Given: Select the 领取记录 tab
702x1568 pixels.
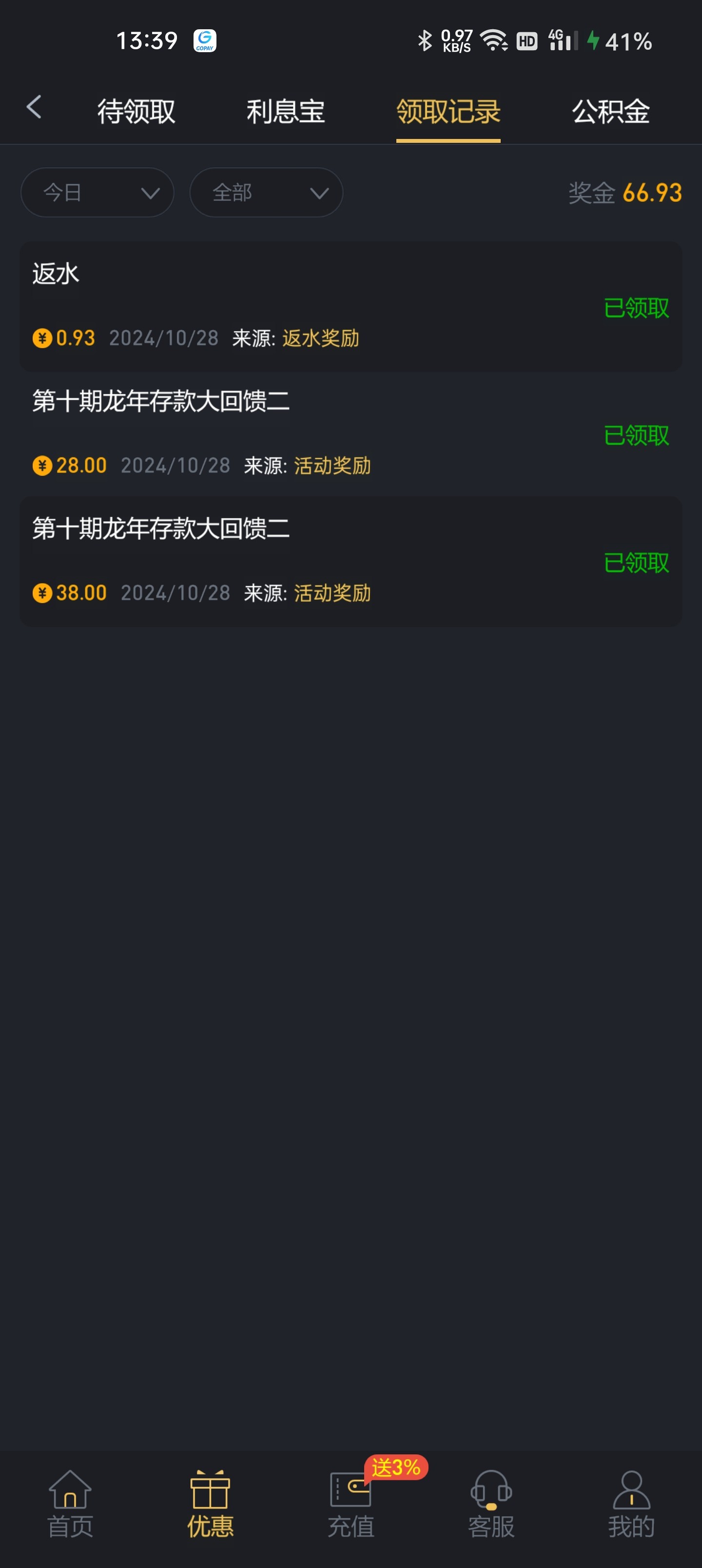Looking at the screenshot, I should (x=448, y=112).
